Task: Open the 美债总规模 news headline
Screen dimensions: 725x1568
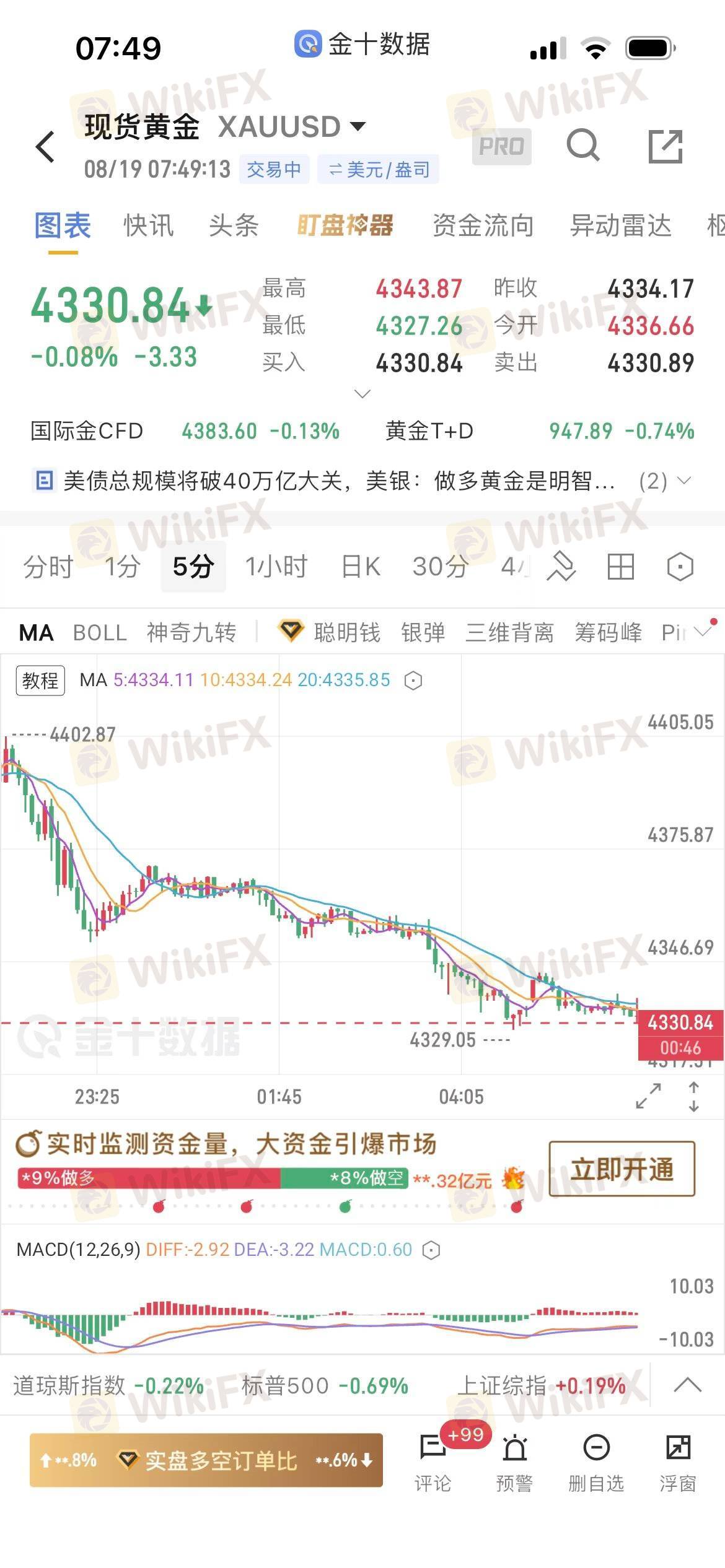Action: click(340, 481)
